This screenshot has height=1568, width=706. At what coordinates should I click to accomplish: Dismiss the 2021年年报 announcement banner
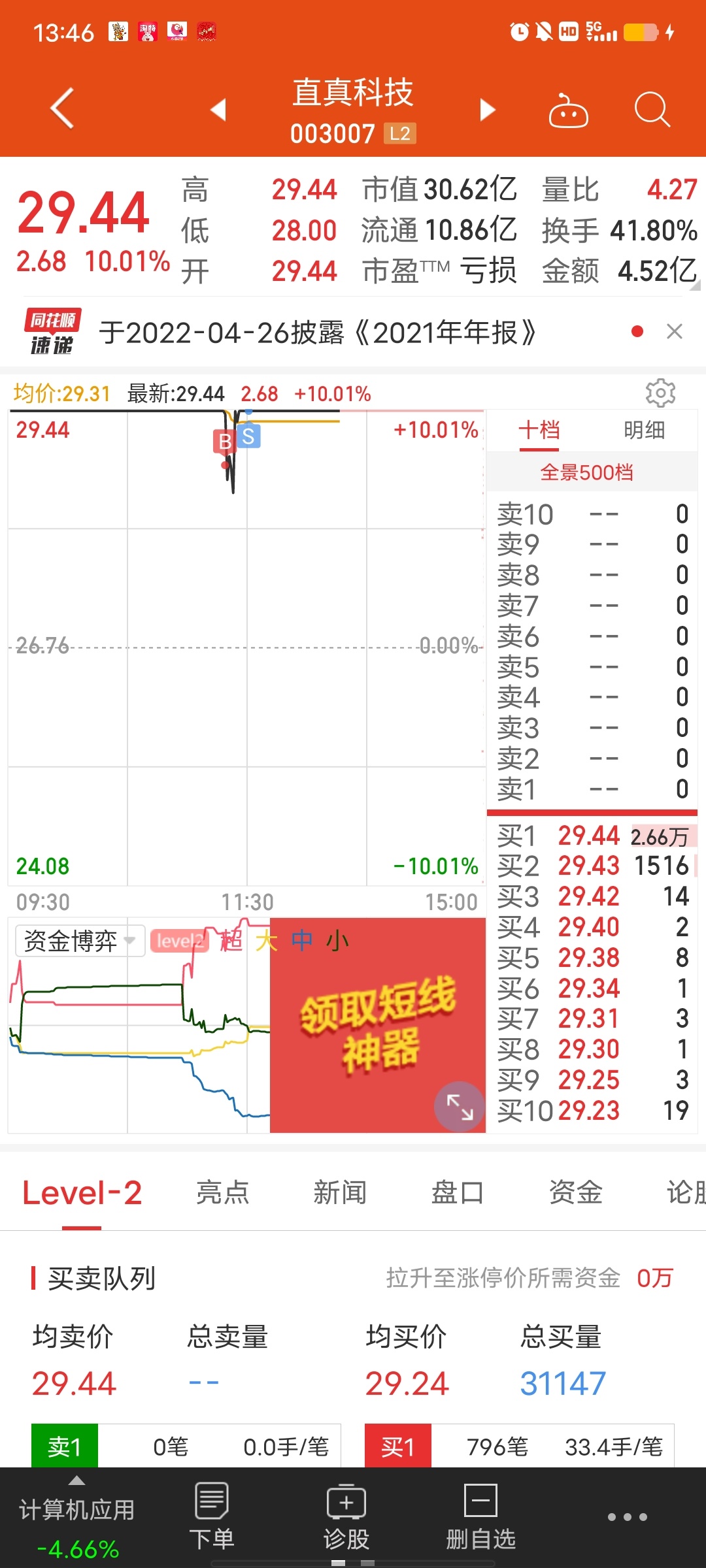(x=675, y=332)
